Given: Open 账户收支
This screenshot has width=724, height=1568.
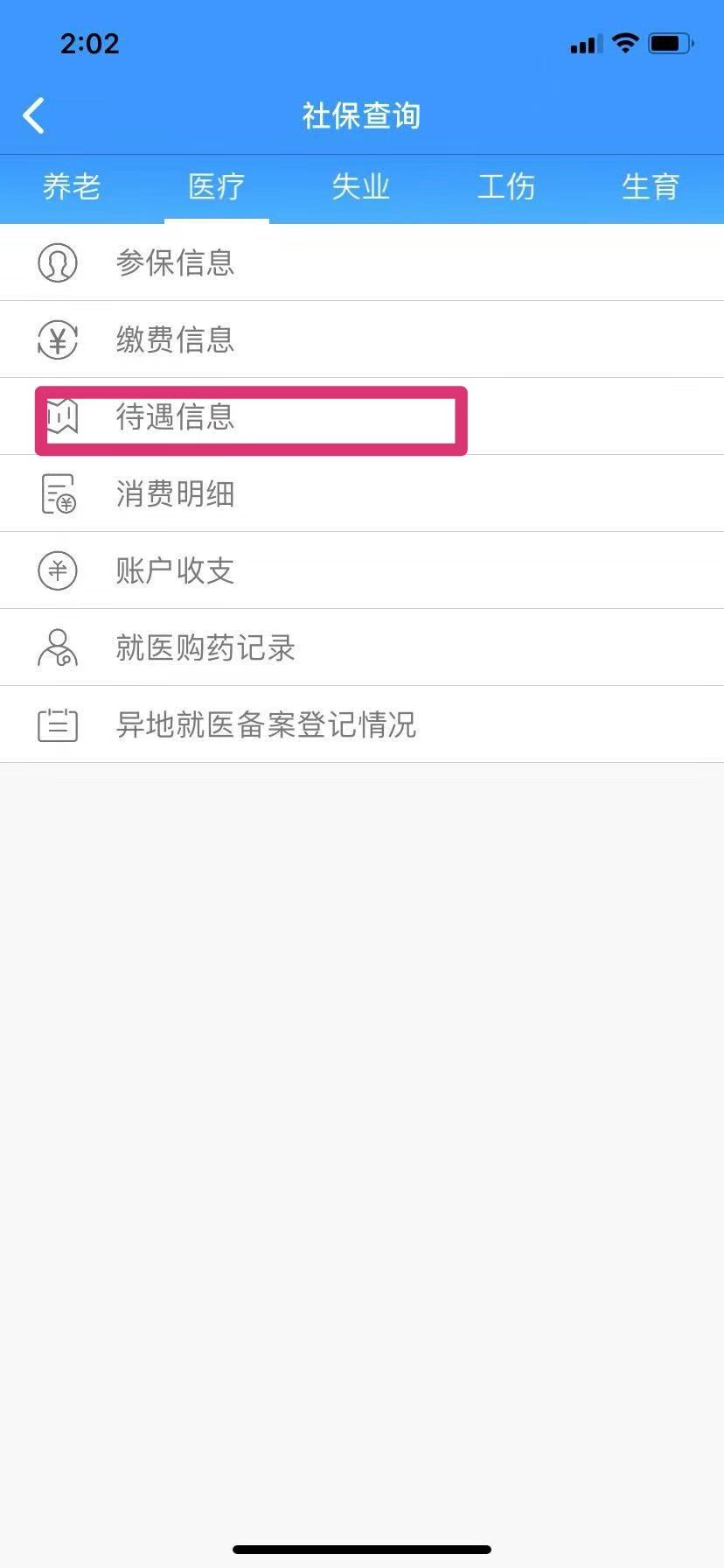Looking at the screenshot, I should (x=362, y=570).
